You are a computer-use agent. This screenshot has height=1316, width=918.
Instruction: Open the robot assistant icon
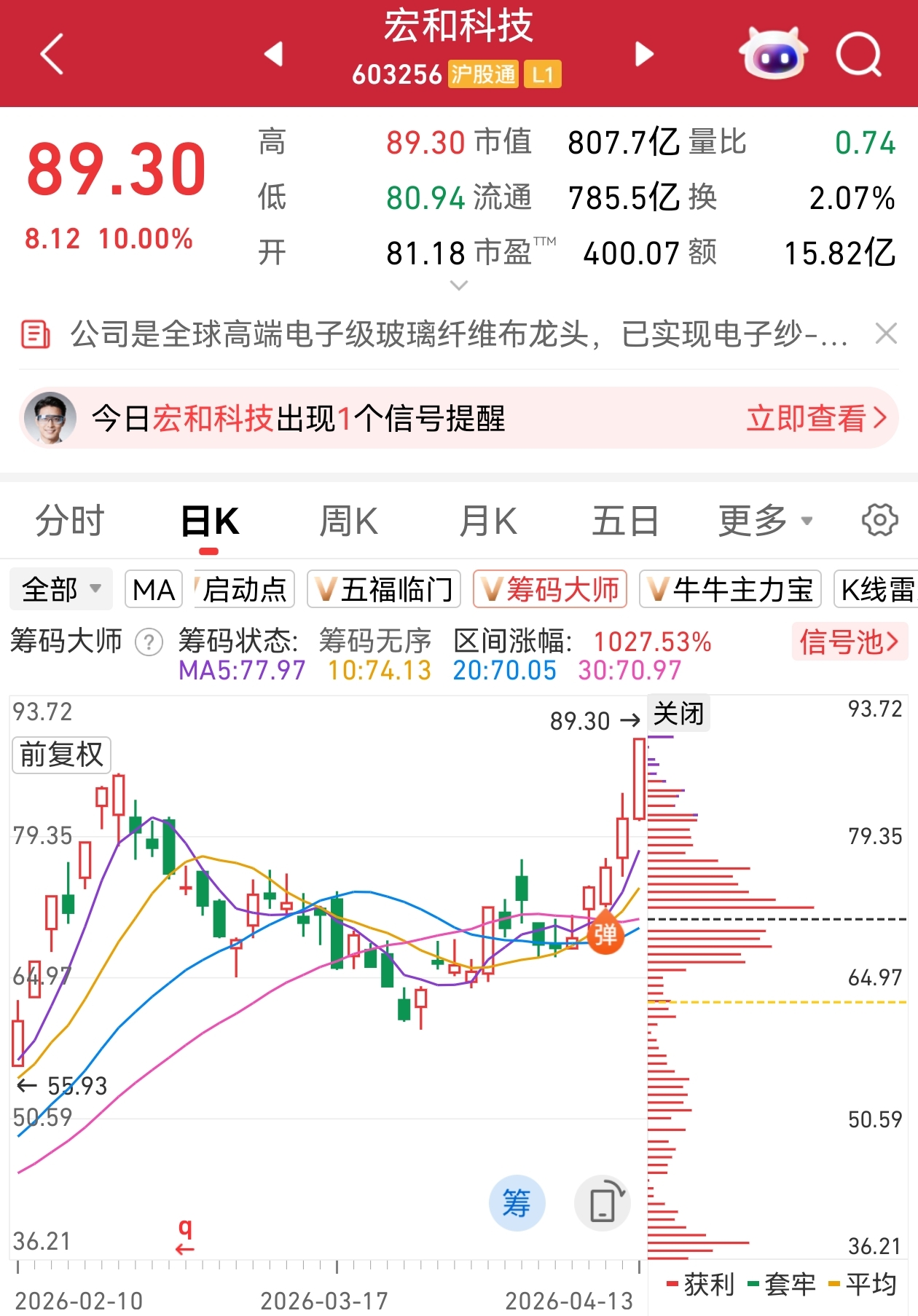(x=773, y=54)
